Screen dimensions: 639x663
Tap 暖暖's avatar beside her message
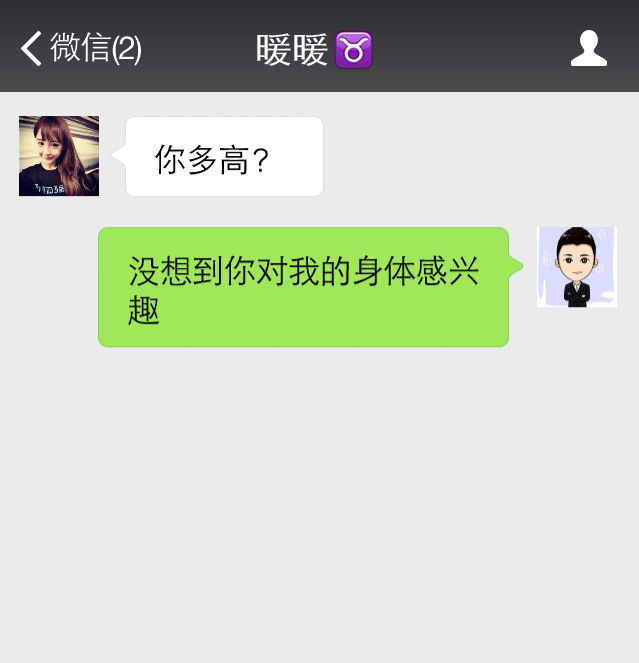coord(59,156)
